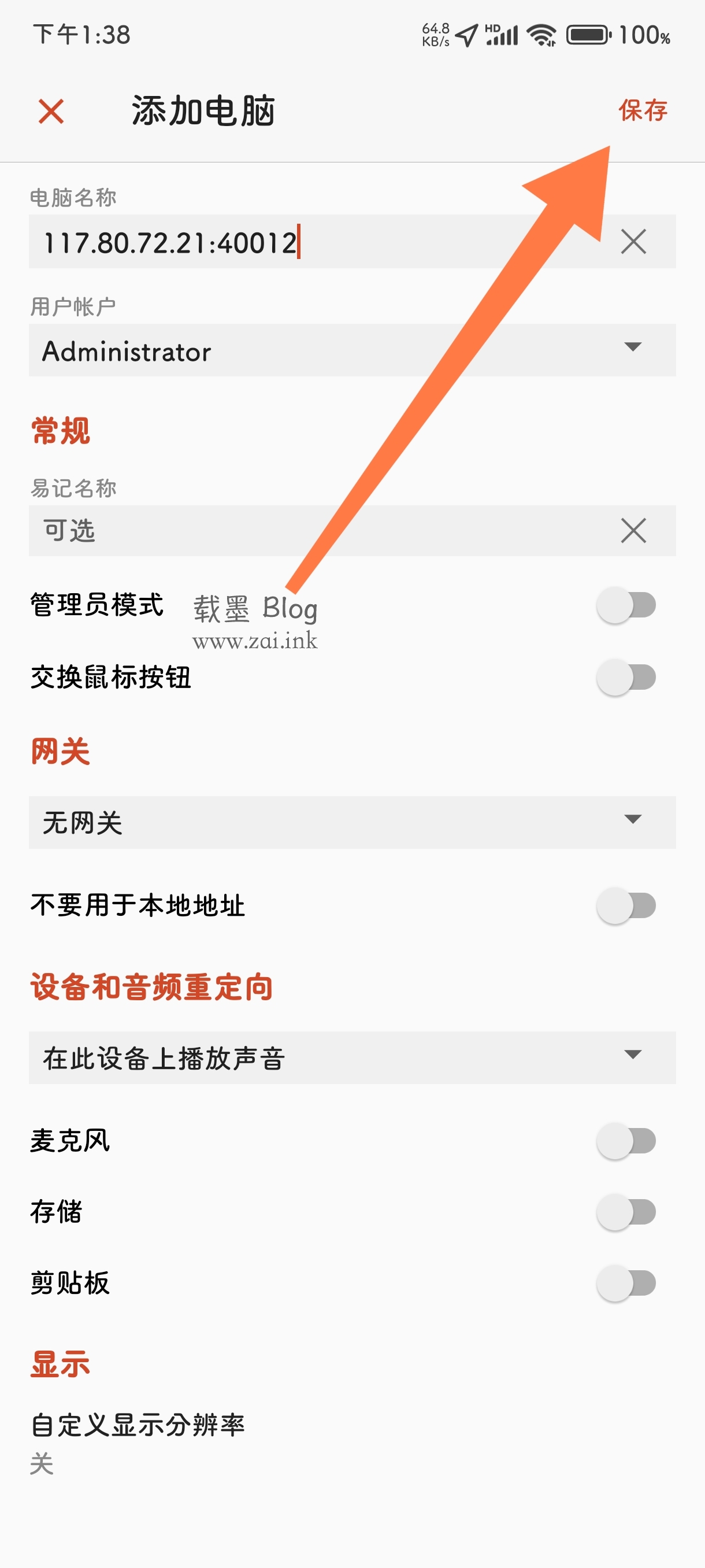Viewport: 705px width, 1568px height.
Task: Close the 添加电脑 dialog via the X icon
Action: click(50, 112)
